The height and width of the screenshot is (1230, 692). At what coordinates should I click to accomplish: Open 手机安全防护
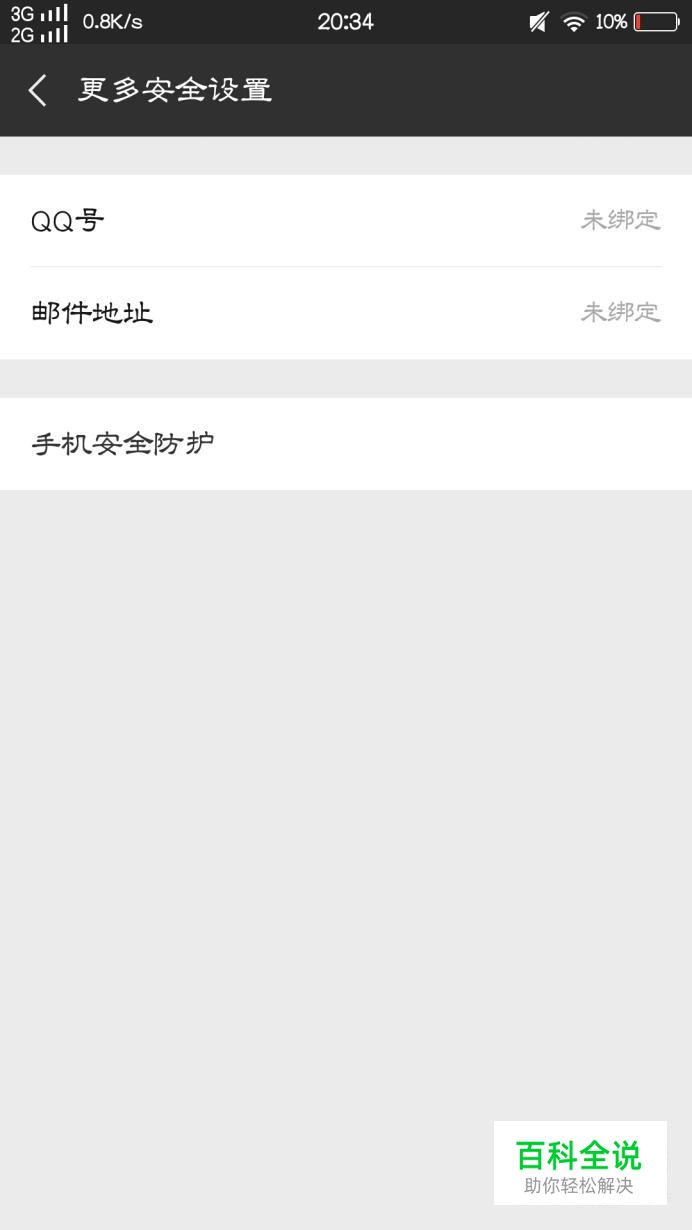[346, 444]
